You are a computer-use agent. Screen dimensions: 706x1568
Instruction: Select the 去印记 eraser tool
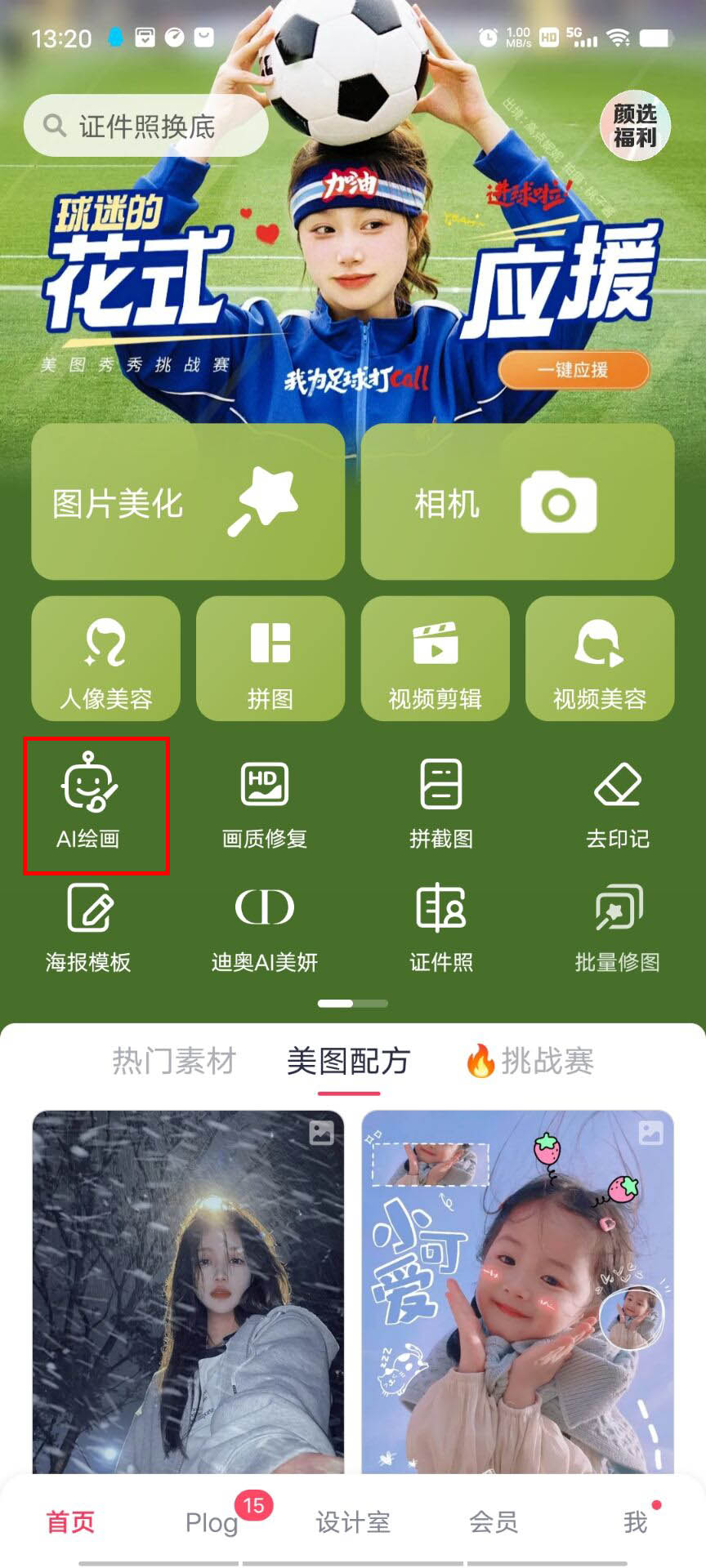coord(618,804)
